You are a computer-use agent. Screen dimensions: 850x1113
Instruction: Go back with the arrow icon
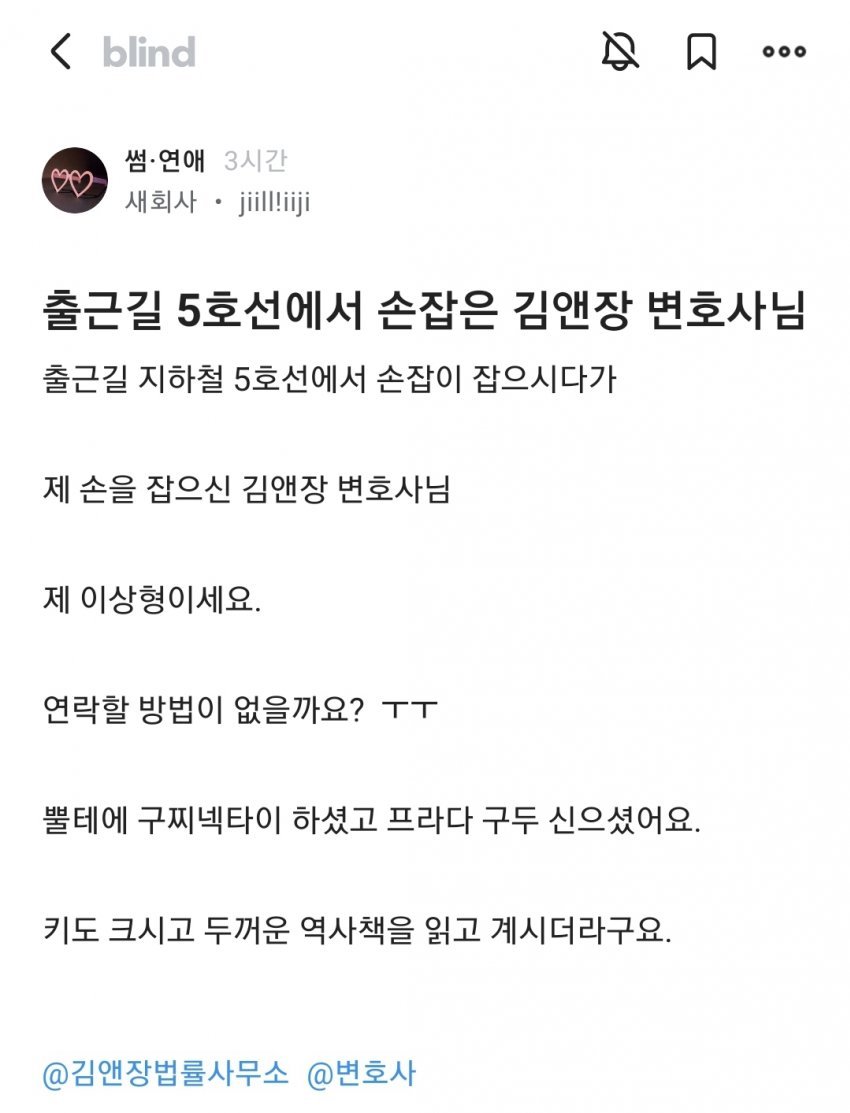coord(61,51)
